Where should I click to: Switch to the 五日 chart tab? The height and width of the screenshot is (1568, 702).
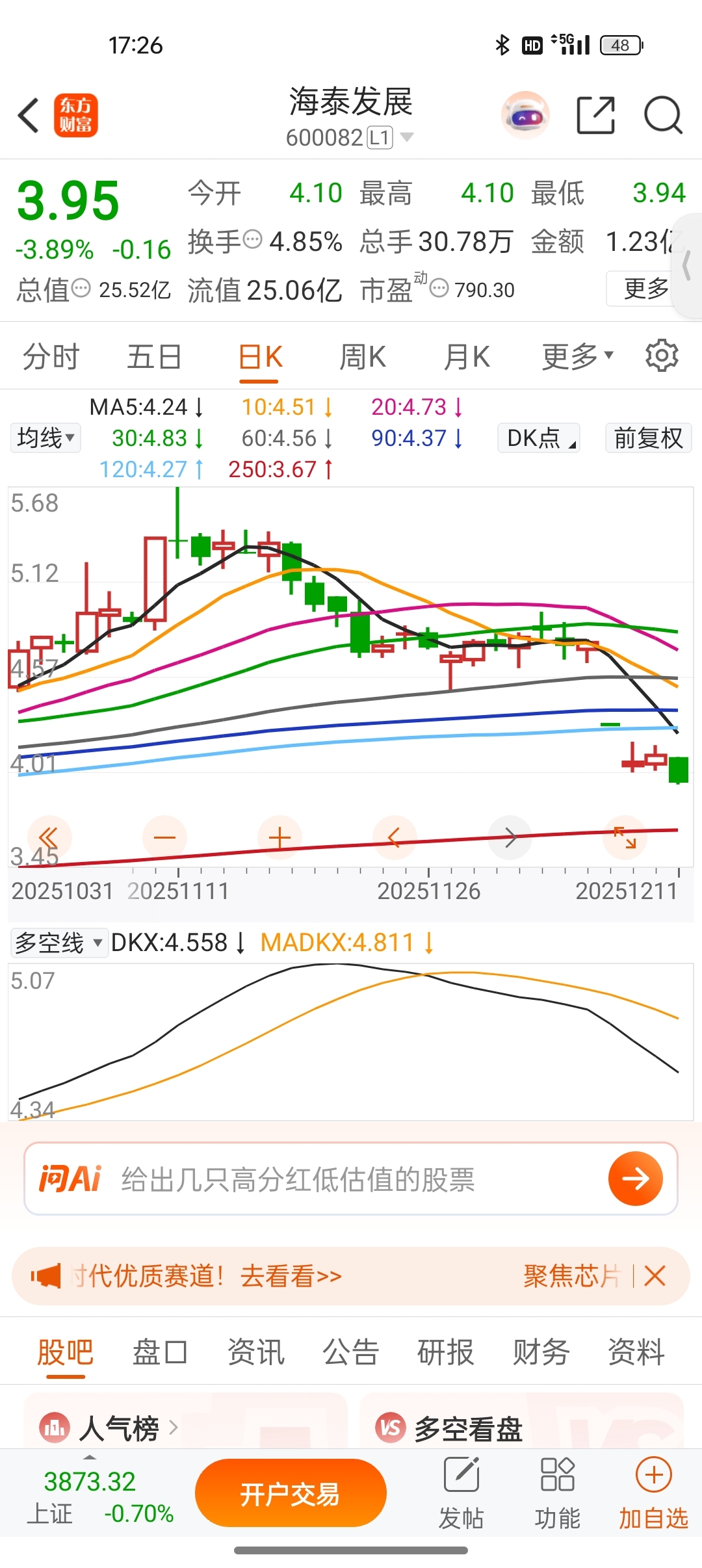[x=154, y=357]
